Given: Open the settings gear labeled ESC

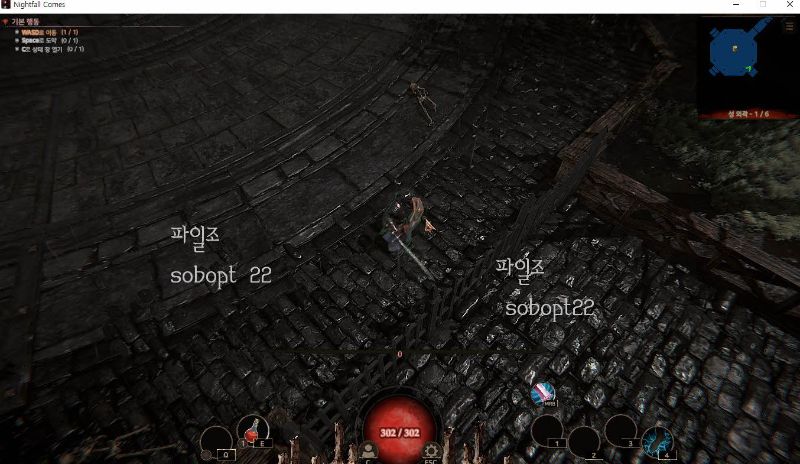Looking at the screenshot, I should (431, 450).
